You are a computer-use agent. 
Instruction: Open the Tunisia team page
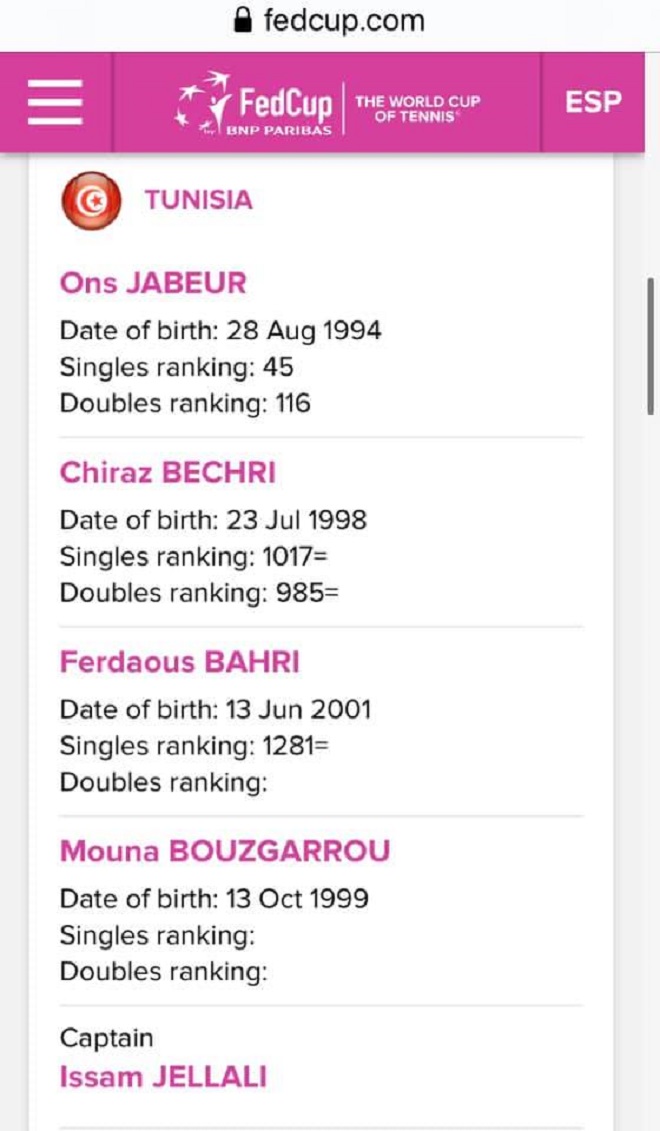click(x=198, y=200)
